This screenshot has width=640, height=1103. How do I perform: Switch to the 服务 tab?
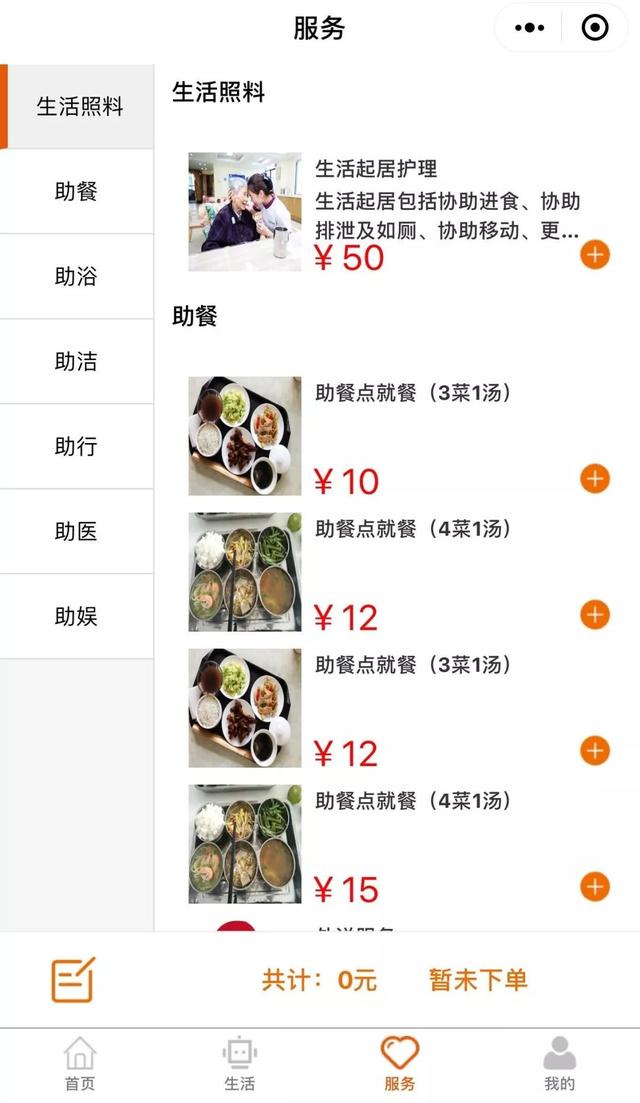[400, 1064]
